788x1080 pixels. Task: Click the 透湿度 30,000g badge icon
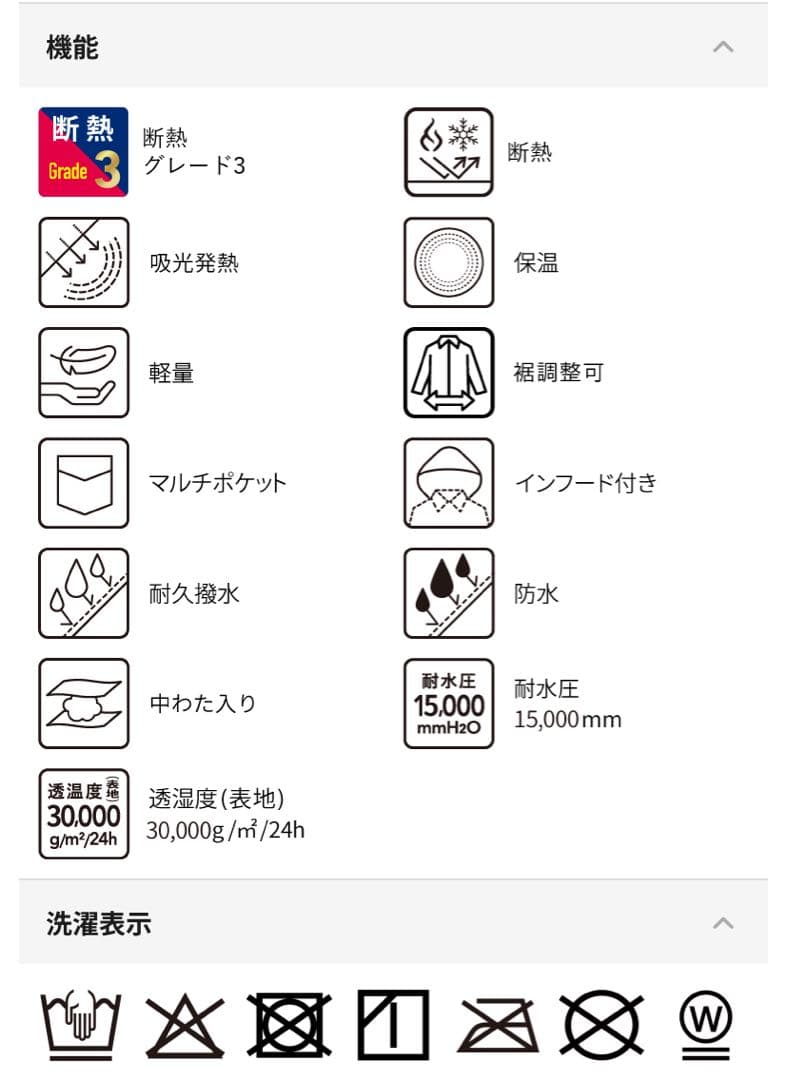pos(84,814)
